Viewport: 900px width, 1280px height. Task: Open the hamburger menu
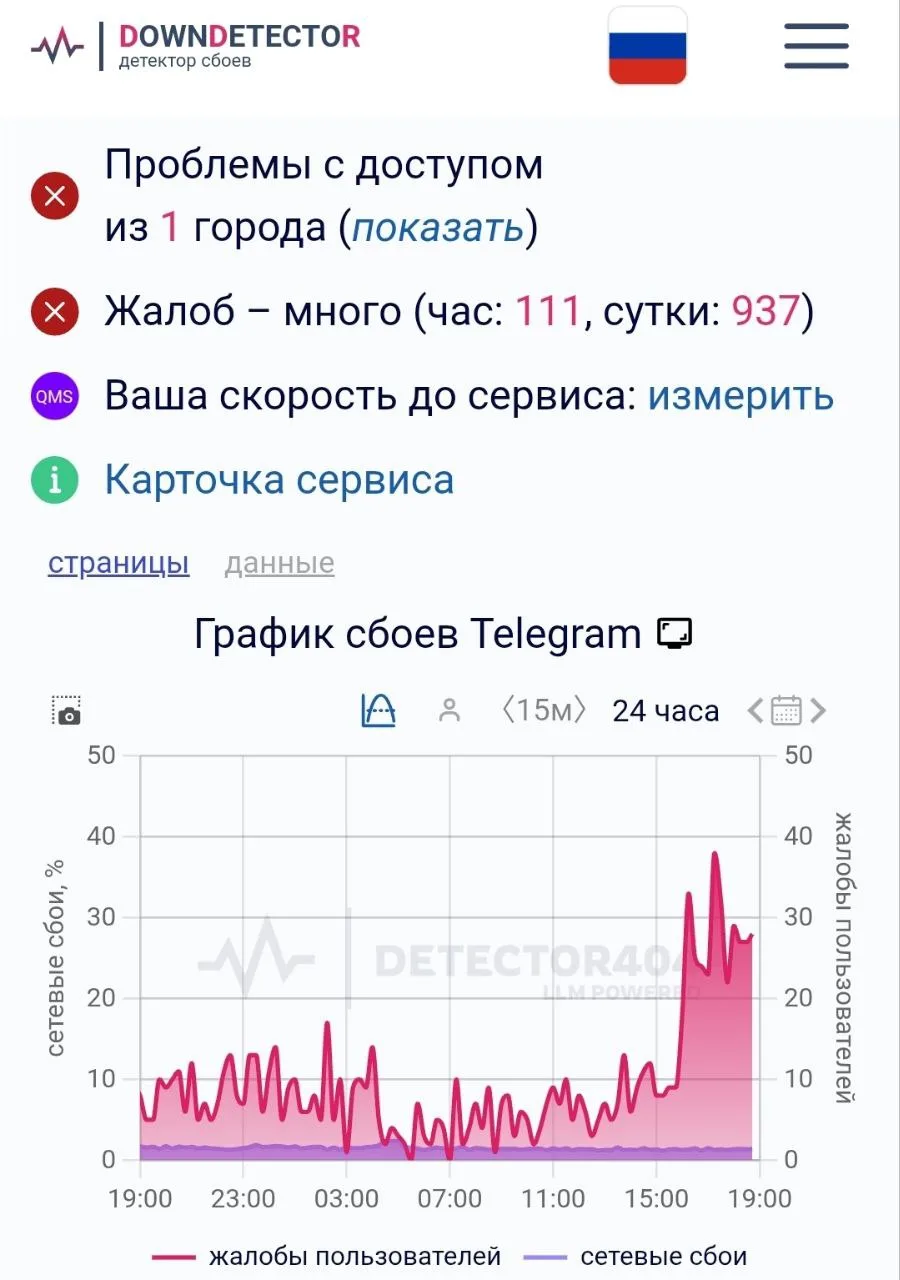pyautogui.click(x=816, y=46)
